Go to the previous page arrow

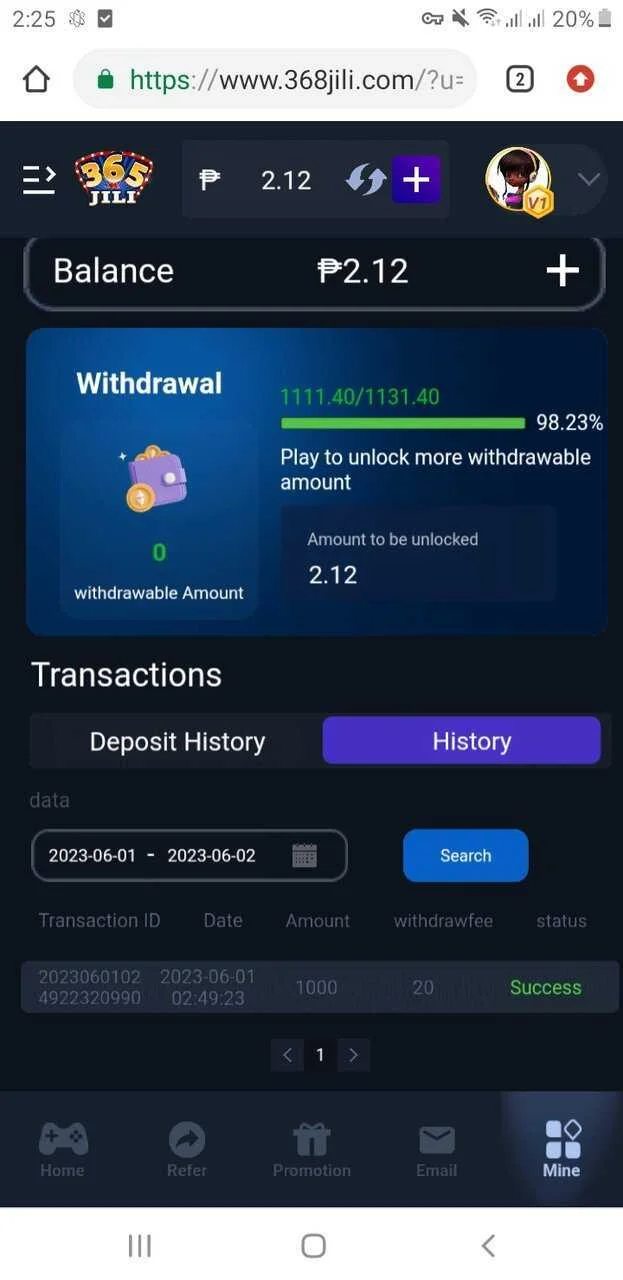(287, 1055)
